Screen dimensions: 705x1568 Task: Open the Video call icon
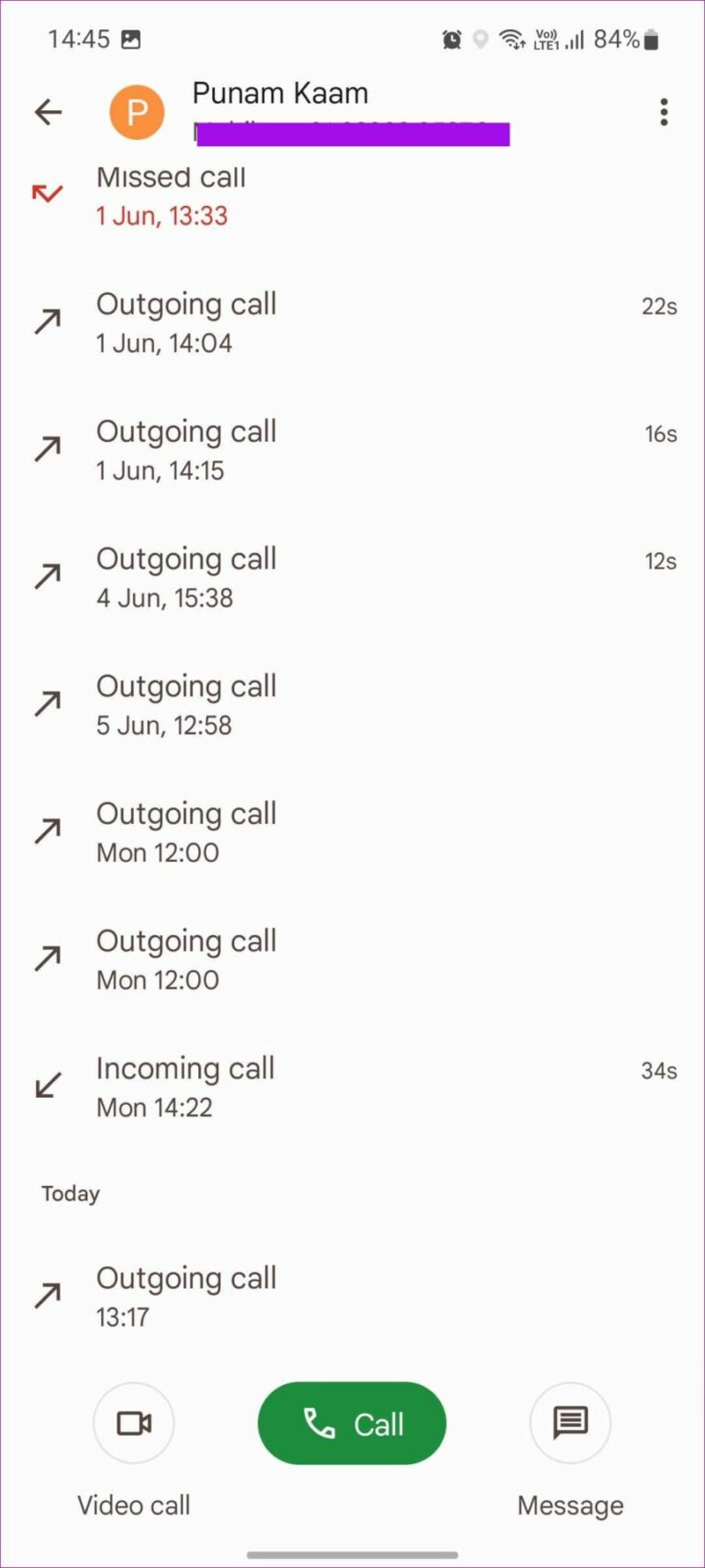(x=133, y=1423)
